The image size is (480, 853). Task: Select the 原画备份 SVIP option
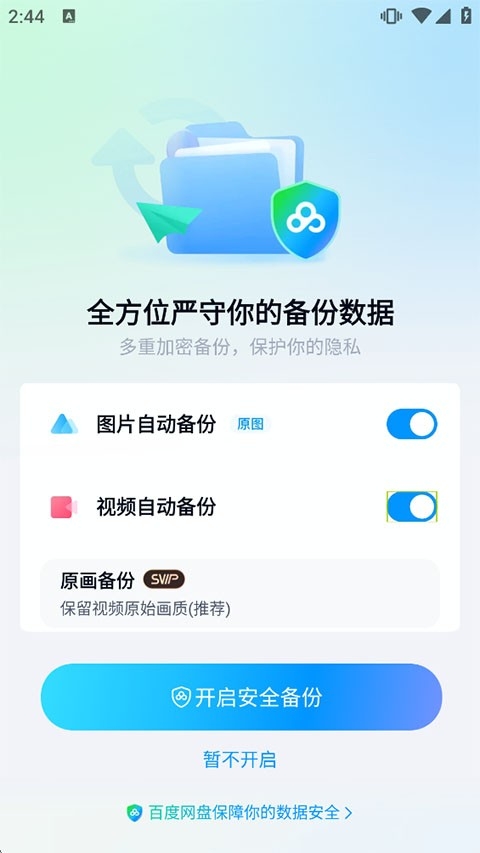coord(239,593)
